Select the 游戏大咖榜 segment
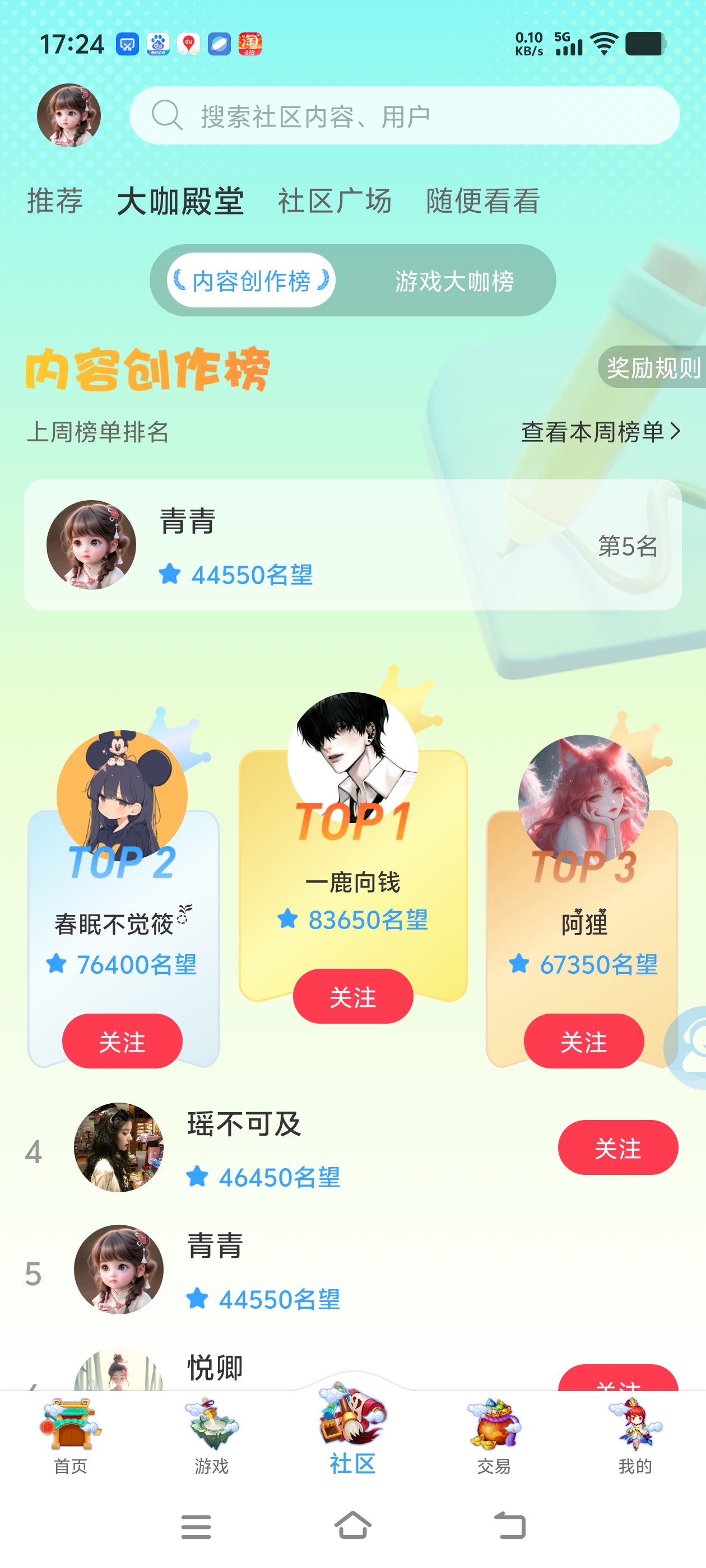The width and height of the screenshot is (706, 1568). (x=454, y=281)
